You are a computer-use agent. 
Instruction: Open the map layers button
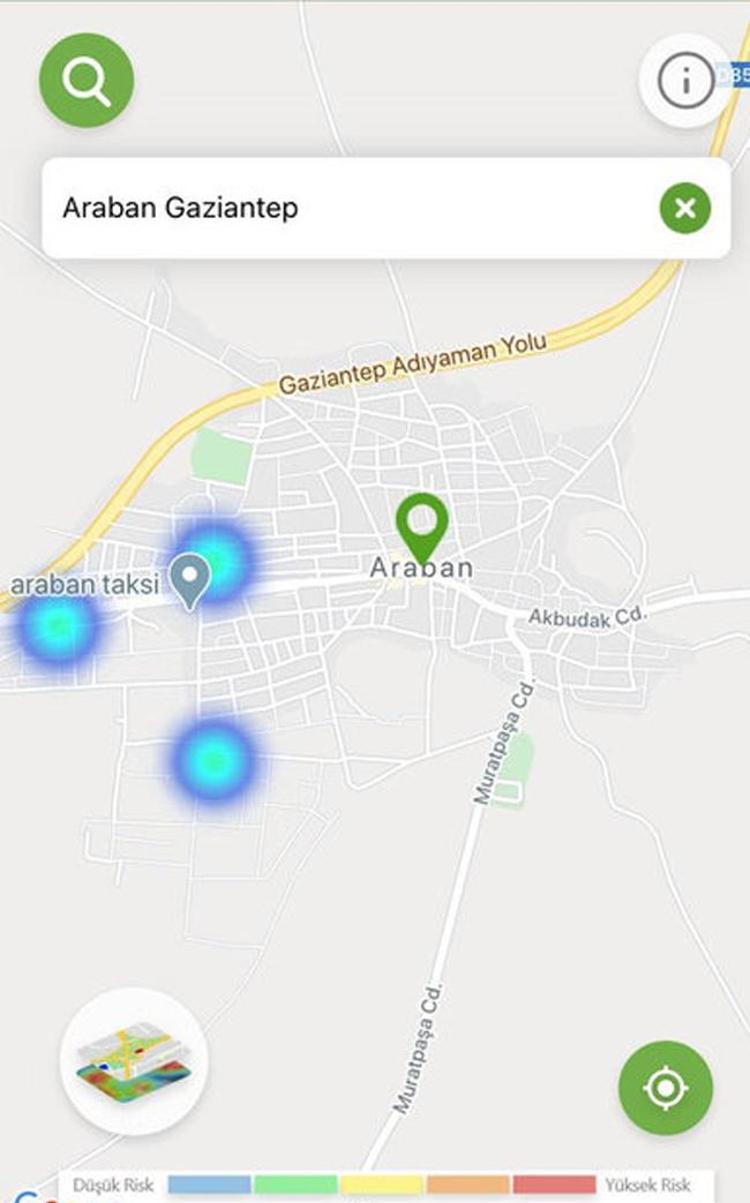point(134,1061)
